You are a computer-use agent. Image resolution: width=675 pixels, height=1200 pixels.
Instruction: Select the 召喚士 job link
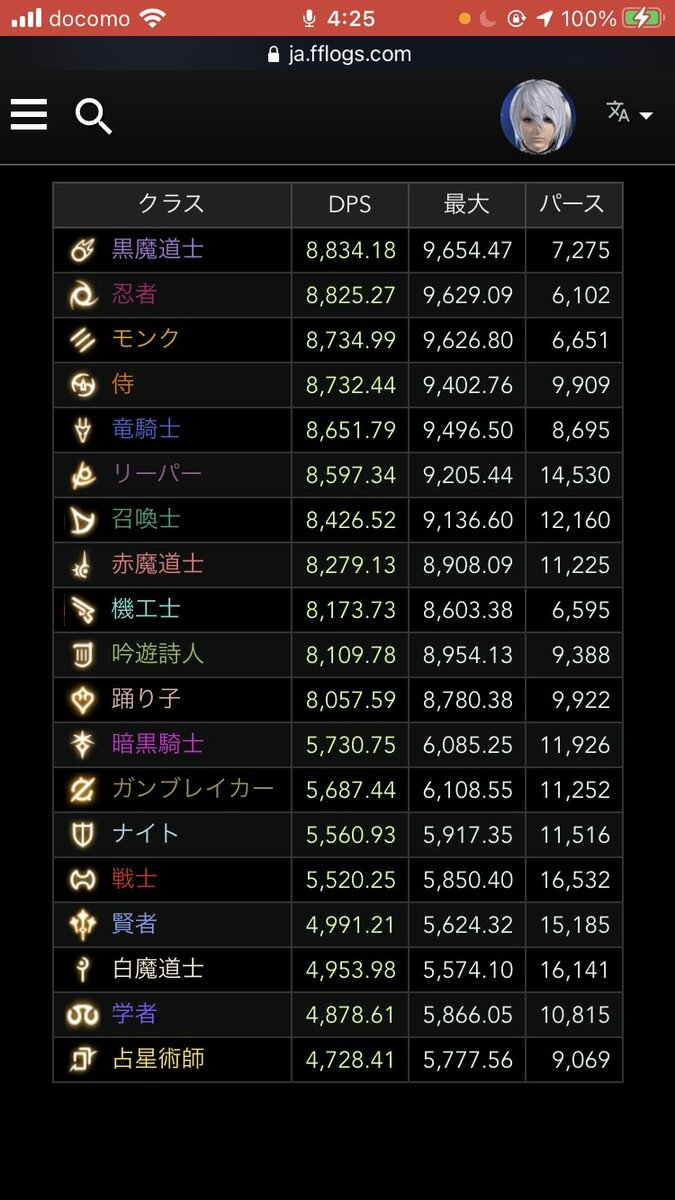coord(146,519)
